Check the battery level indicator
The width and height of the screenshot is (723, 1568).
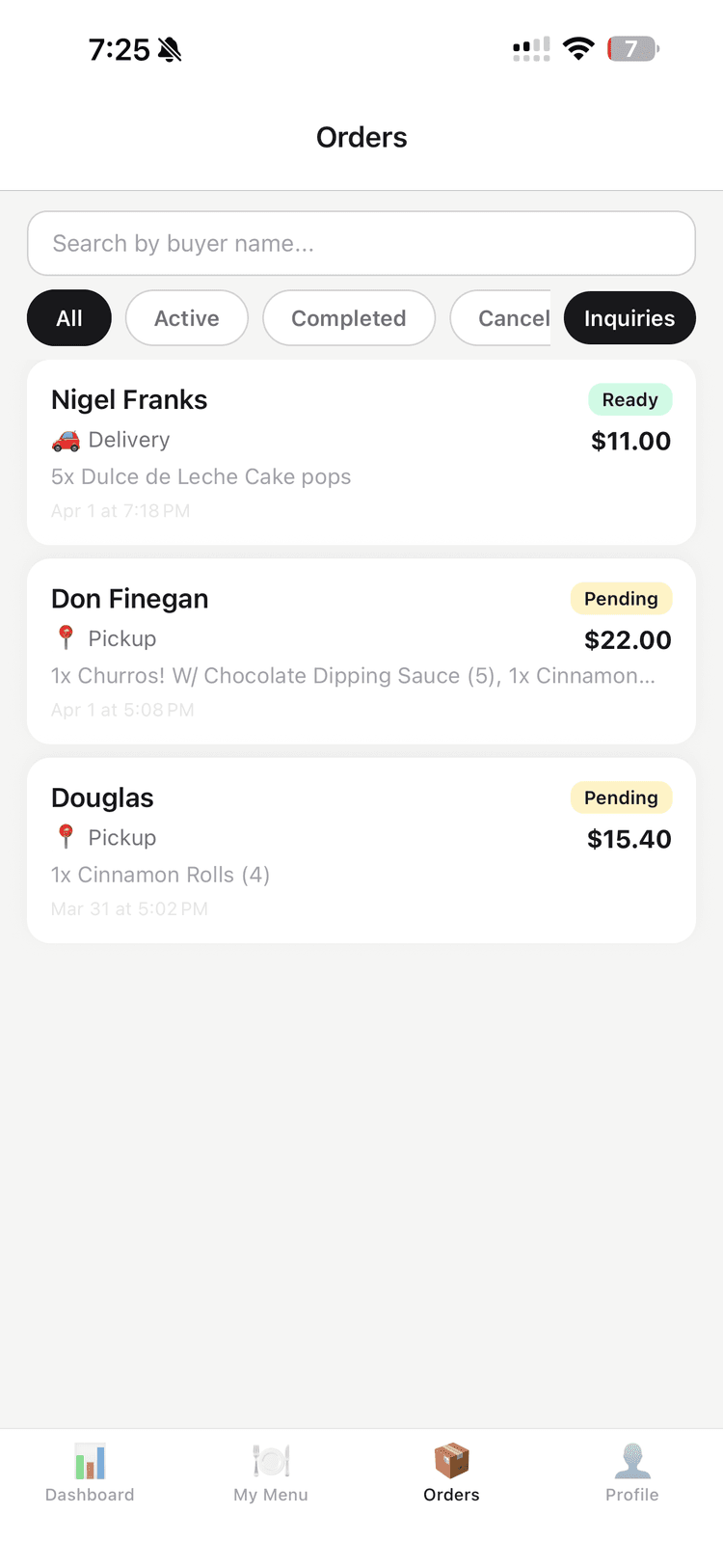tap(631, 48)
